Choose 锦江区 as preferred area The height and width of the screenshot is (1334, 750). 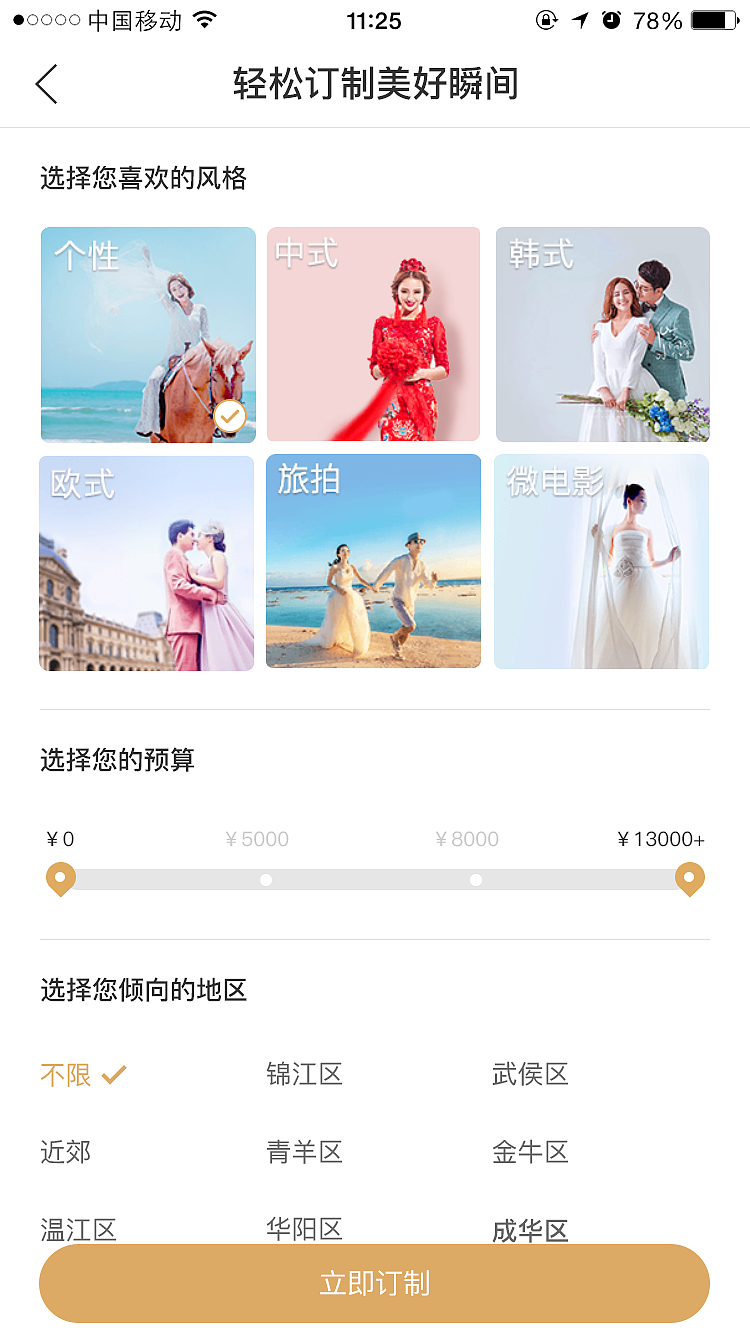tap(305, 1075)
